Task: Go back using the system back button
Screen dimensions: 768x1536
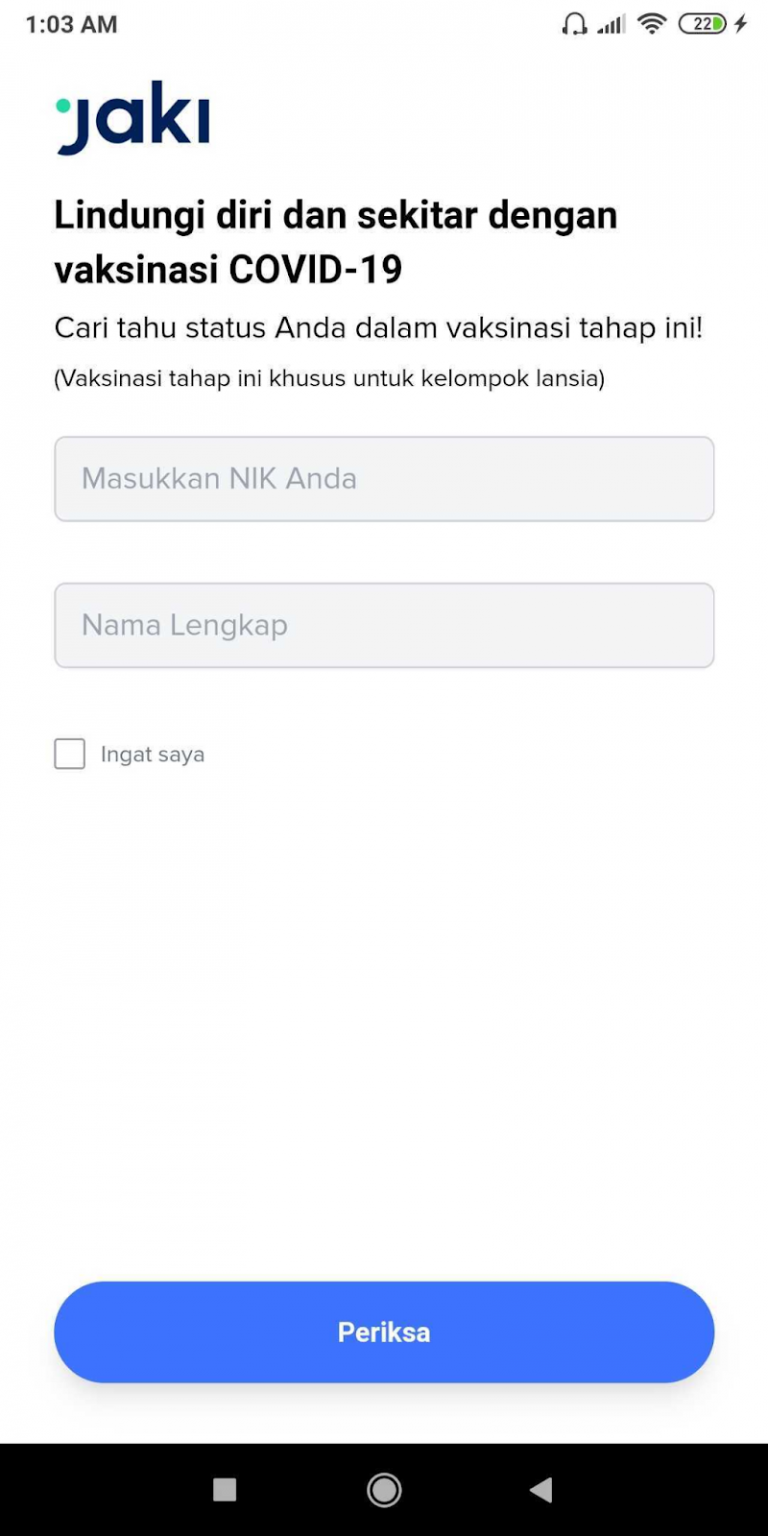Action: pos(541,1490)
